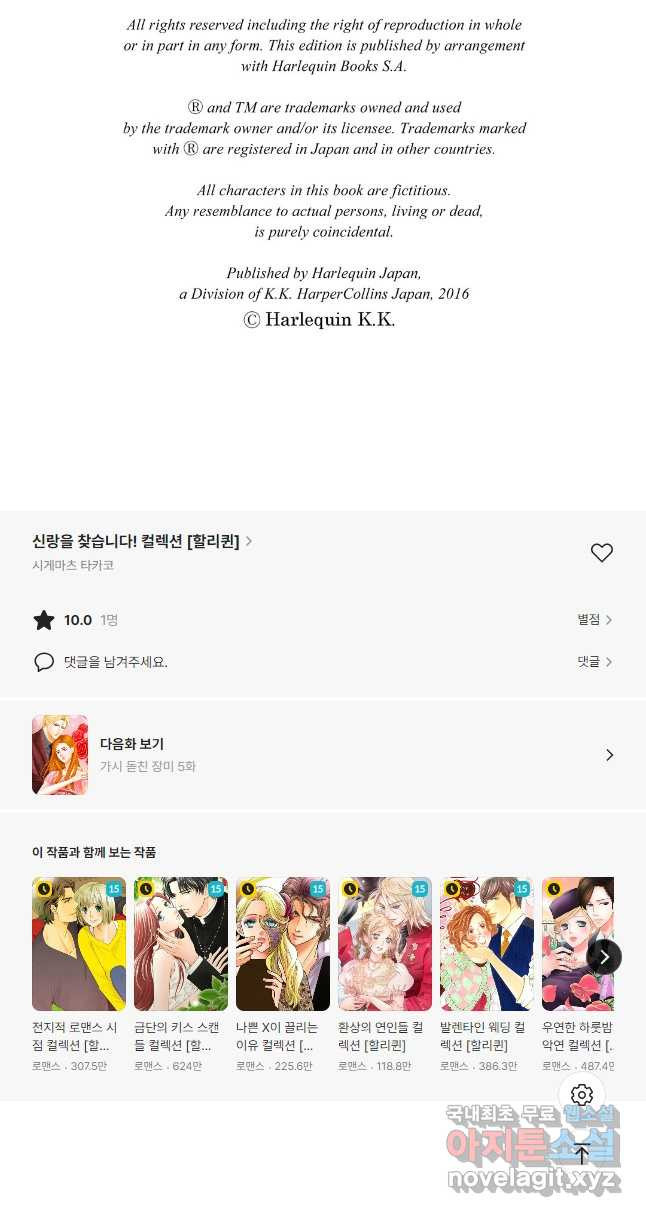Show more related works with arrow
Image resolution: width=646 pixels, height=1217 pixels.
pyautogui.click(x=604, y=957)
